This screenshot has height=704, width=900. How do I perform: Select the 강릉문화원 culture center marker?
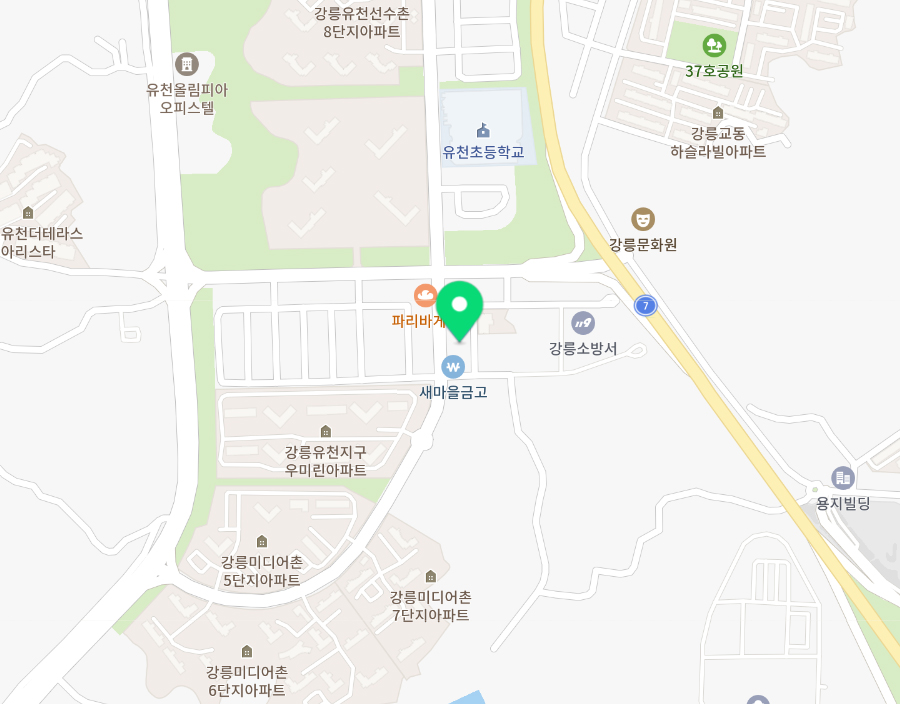tap(643, 219)
